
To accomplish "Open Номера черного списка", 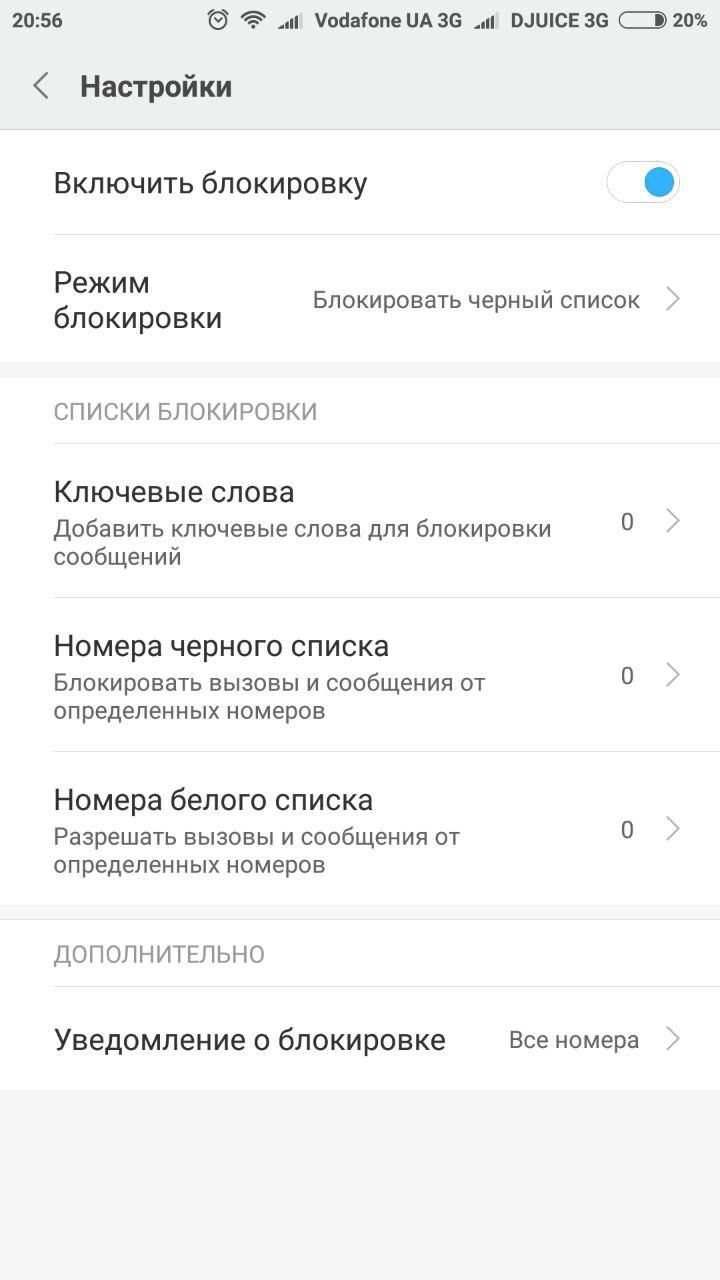I will click(360, 675).
